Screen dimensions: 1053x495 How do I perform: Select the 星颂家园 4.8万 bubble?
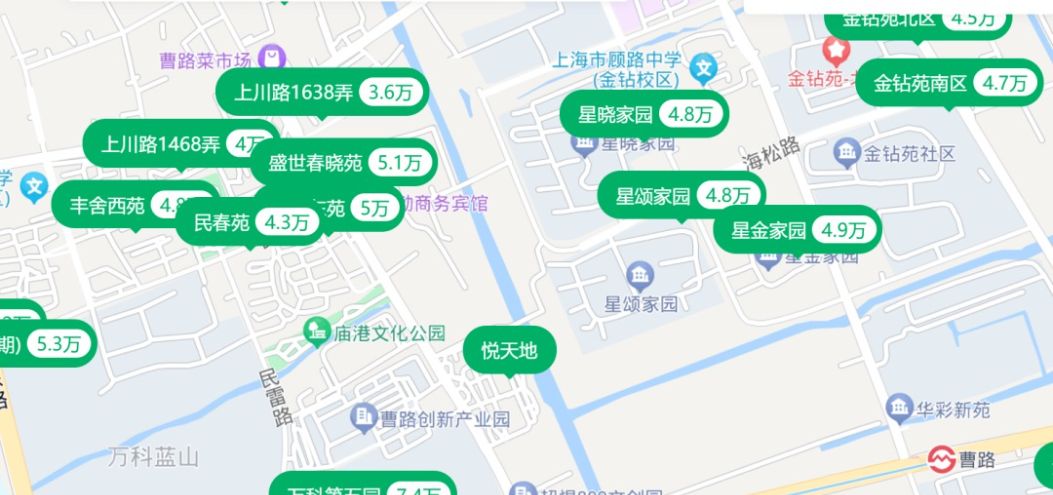point(682,195)
